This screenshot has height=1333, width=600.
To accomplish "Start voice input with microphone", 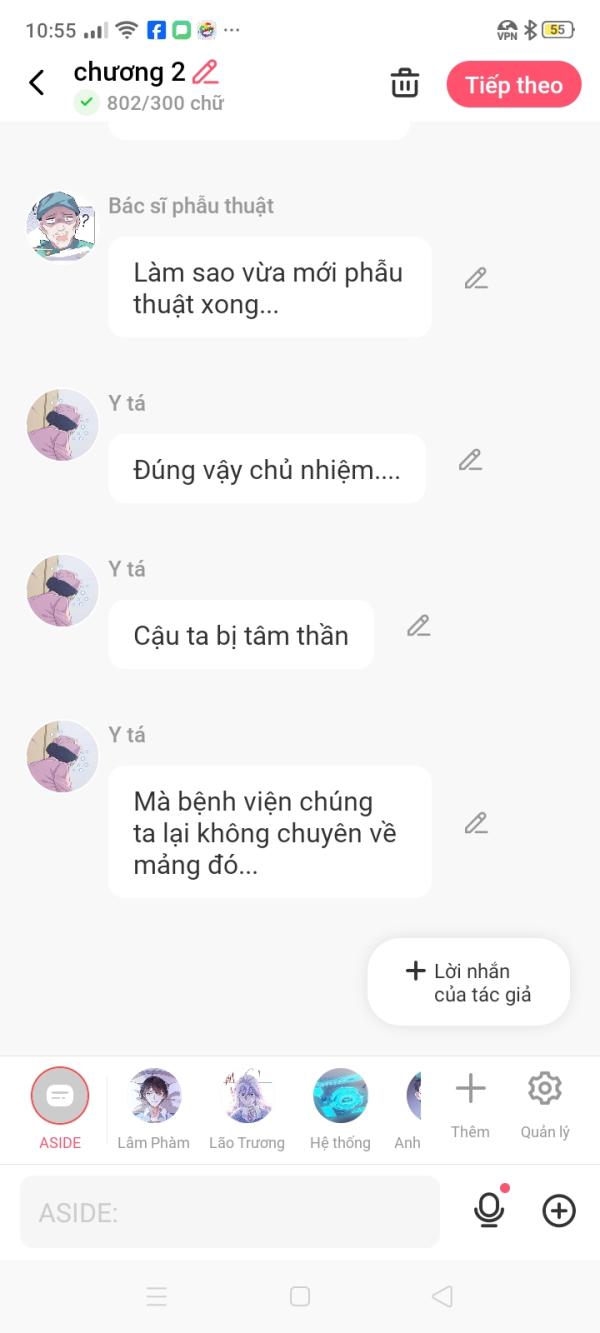I will coord(488,1211).
